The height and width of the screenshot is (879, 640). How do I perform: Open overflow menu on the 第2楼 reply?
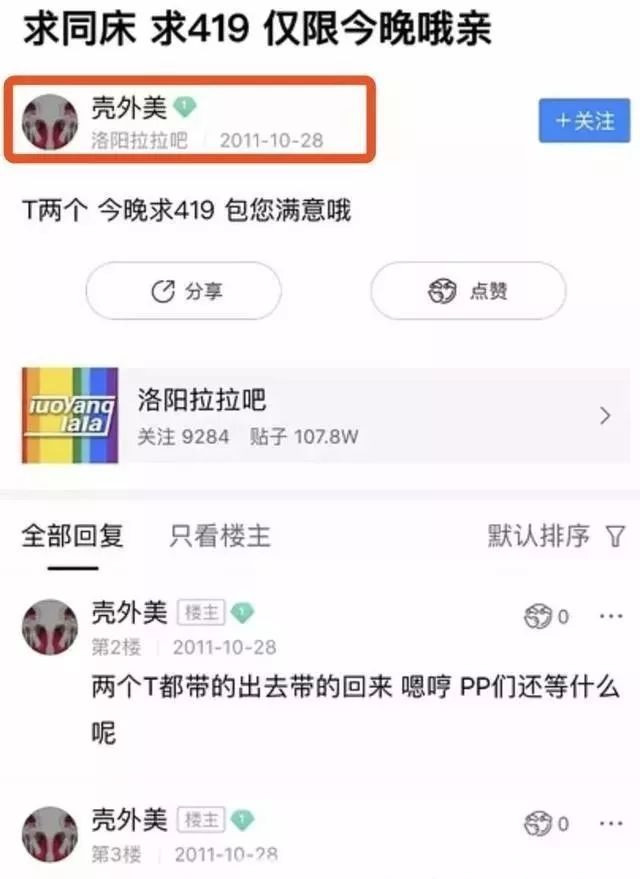click(x=610, y=617)
